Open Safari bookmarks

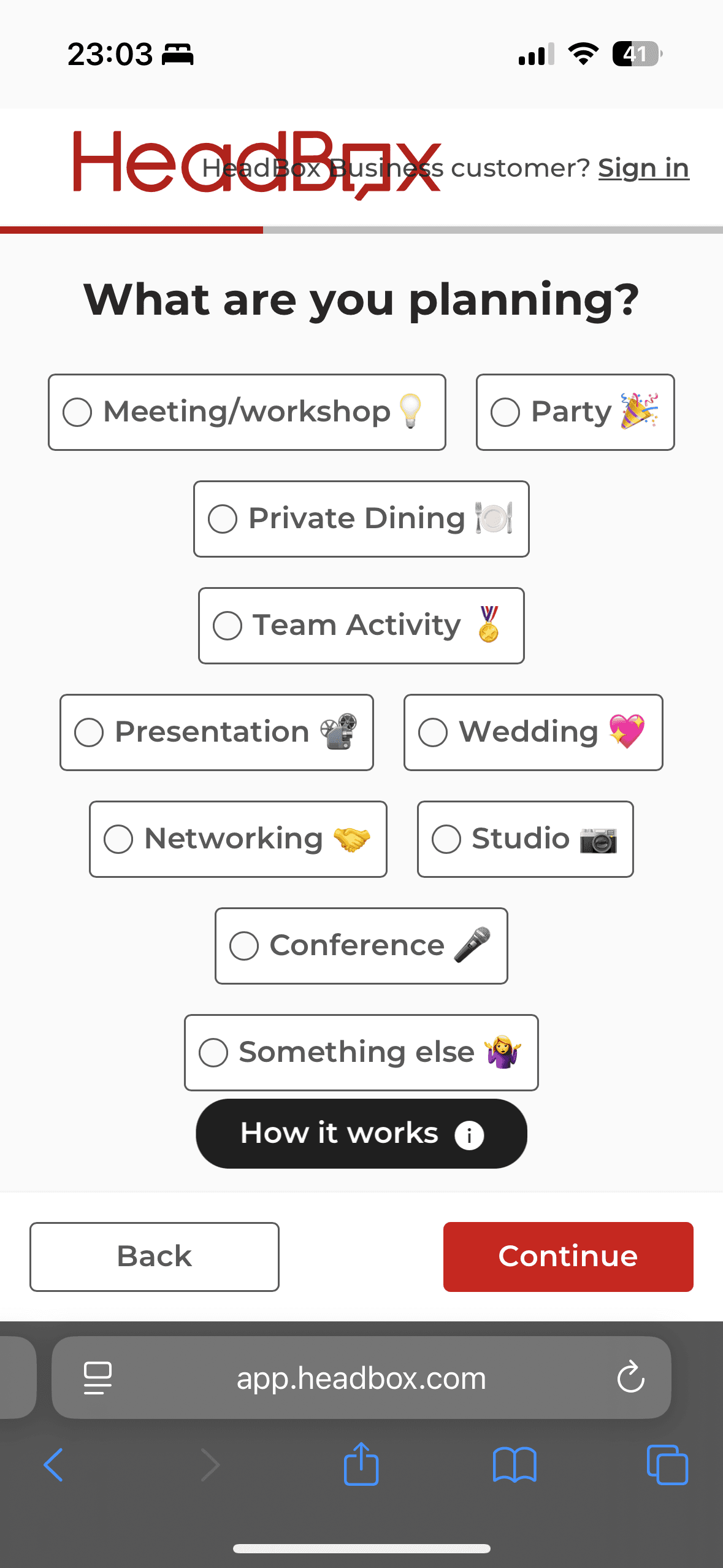tap(515, 1464)
